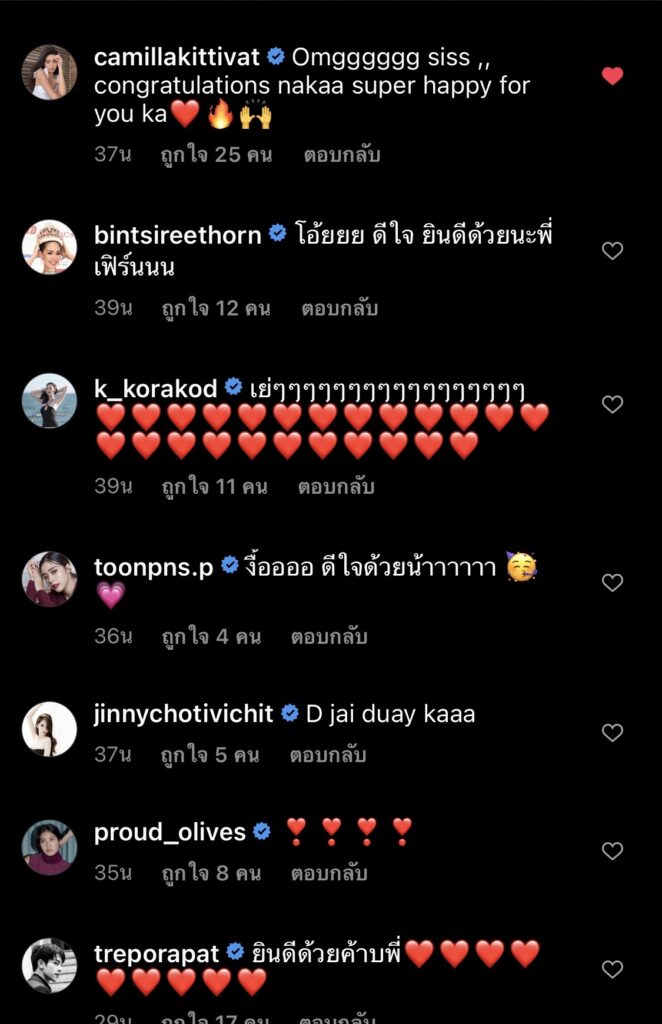Like bintsireethorn's comment
The width and height of the screenshot is (662, 1024).
point(612,251)
